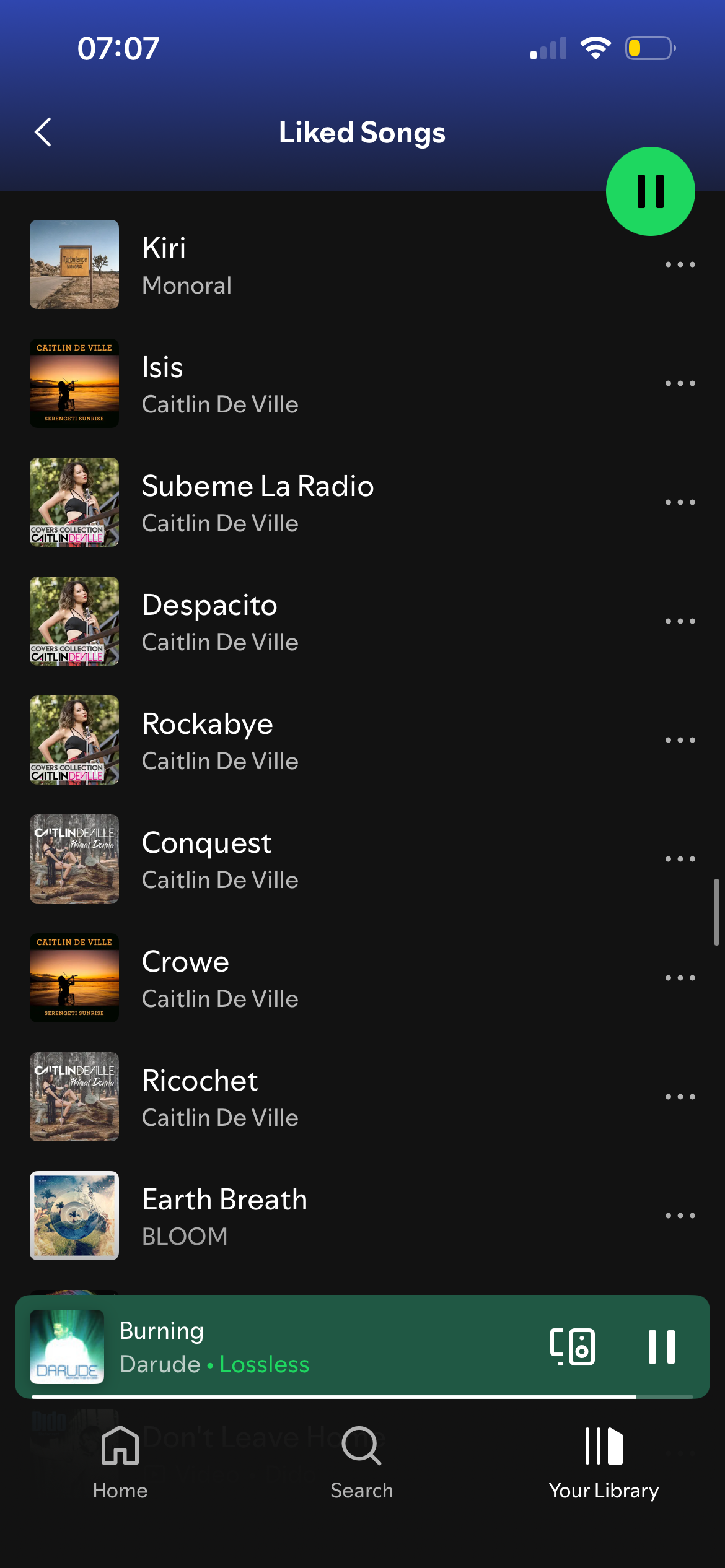Image resolution: width=725 pixels, height=1568 pixels.
Task: Expand the Burning now playing bar
Action: [x=310, y=1346]
